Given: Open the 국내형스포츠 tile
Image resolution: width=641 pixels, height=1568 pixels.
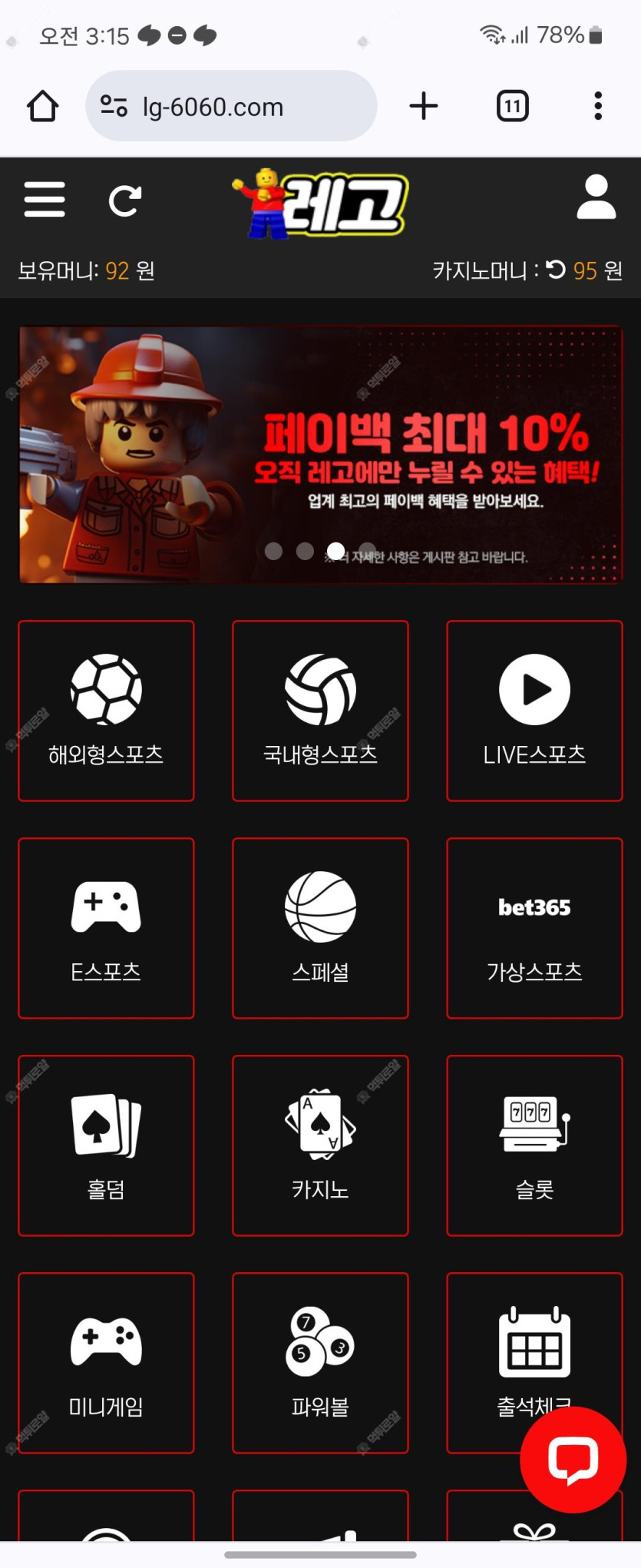Looking at the screenshot, I should (x=320, y=711).
